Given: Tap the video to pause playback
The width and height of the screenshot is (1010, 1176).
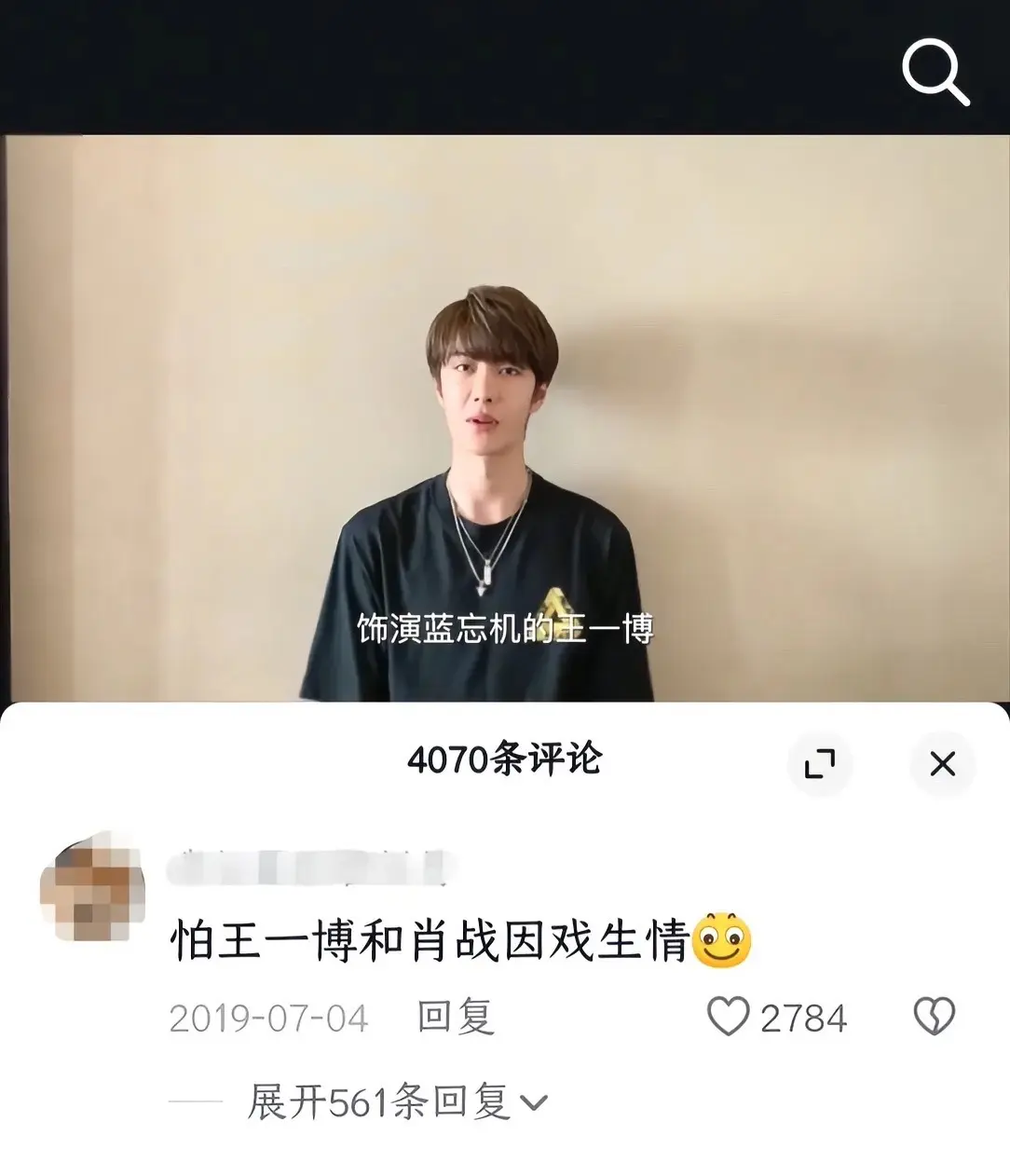Looking at the screenshot, I should (x=505, y=410).
